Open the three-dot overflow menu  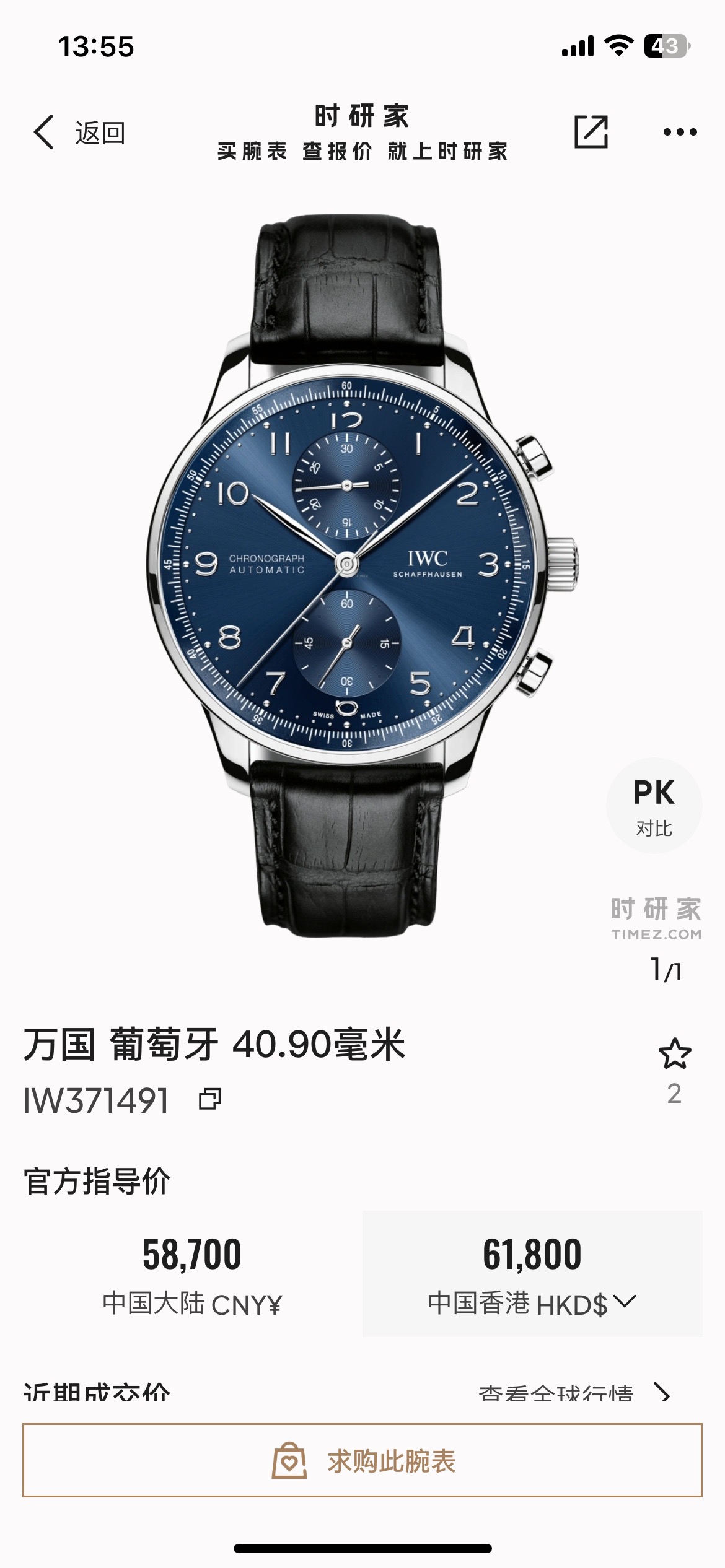(x=680, y=132)
